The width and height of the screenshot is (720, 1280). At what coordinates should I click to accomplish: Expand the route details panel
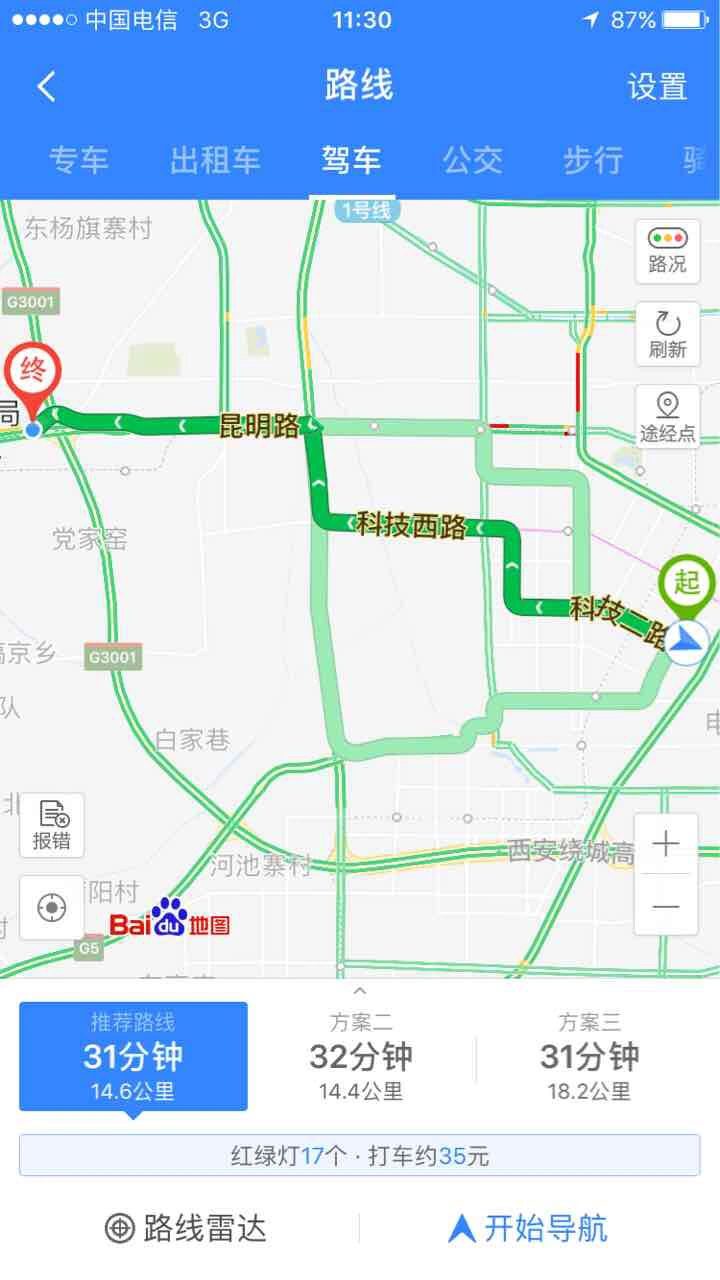(360, 990)
